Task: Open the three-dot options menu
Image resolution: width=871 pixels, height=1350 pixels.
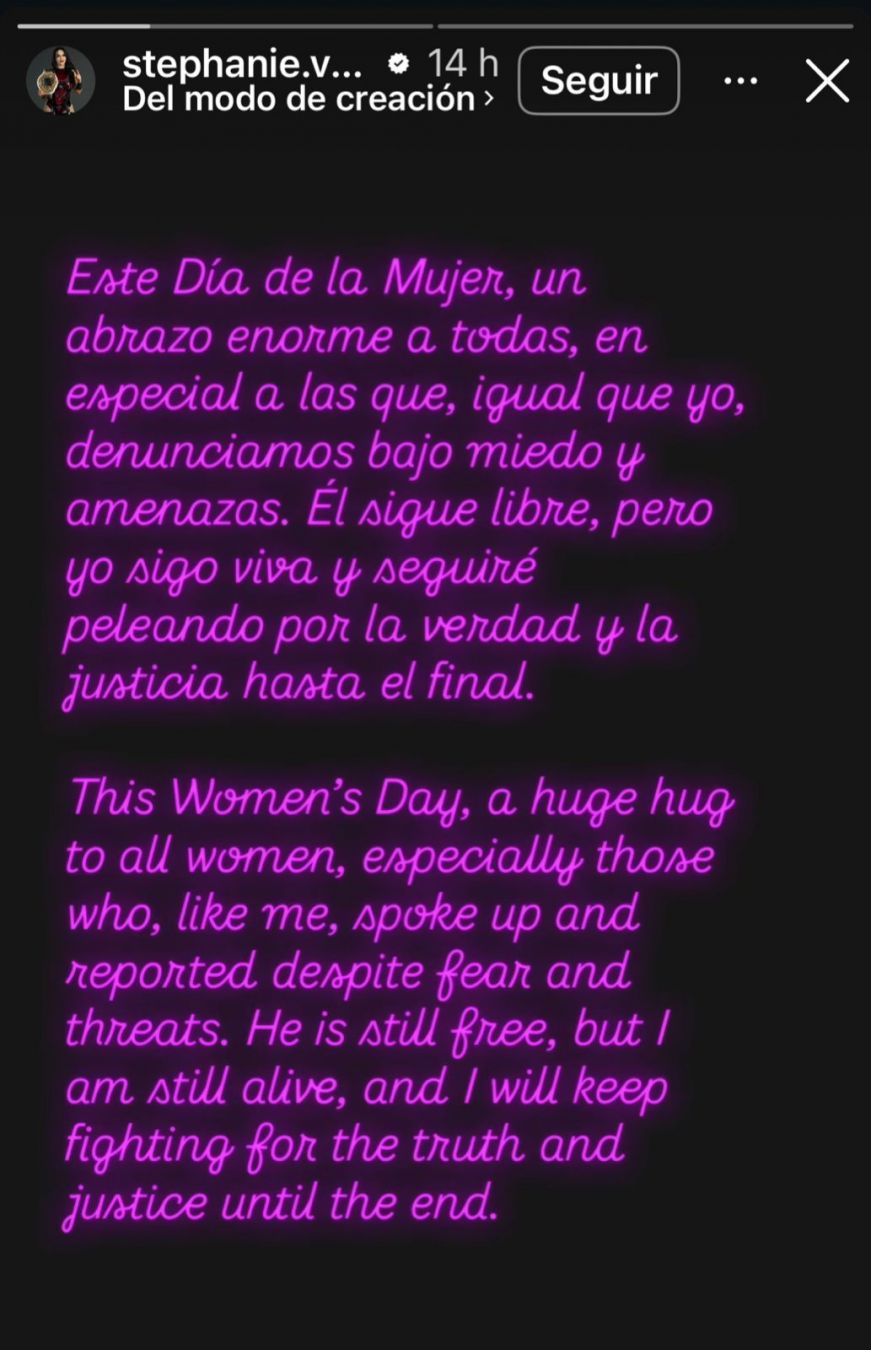Action: pos(740,81)
